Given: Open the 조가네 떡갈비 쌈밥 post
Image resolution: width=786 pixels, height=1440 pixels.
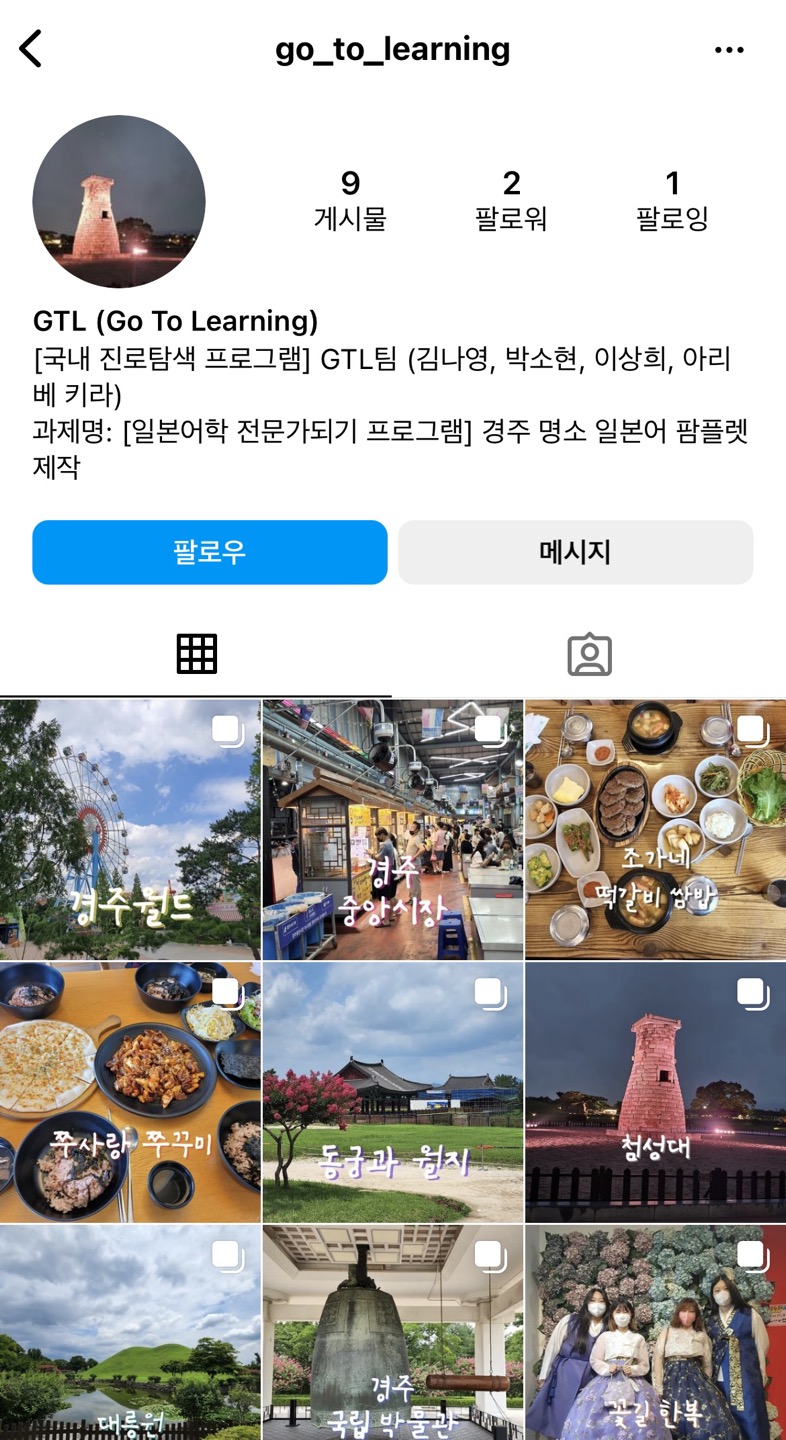Looking at the screenshot, I should 655,830.
